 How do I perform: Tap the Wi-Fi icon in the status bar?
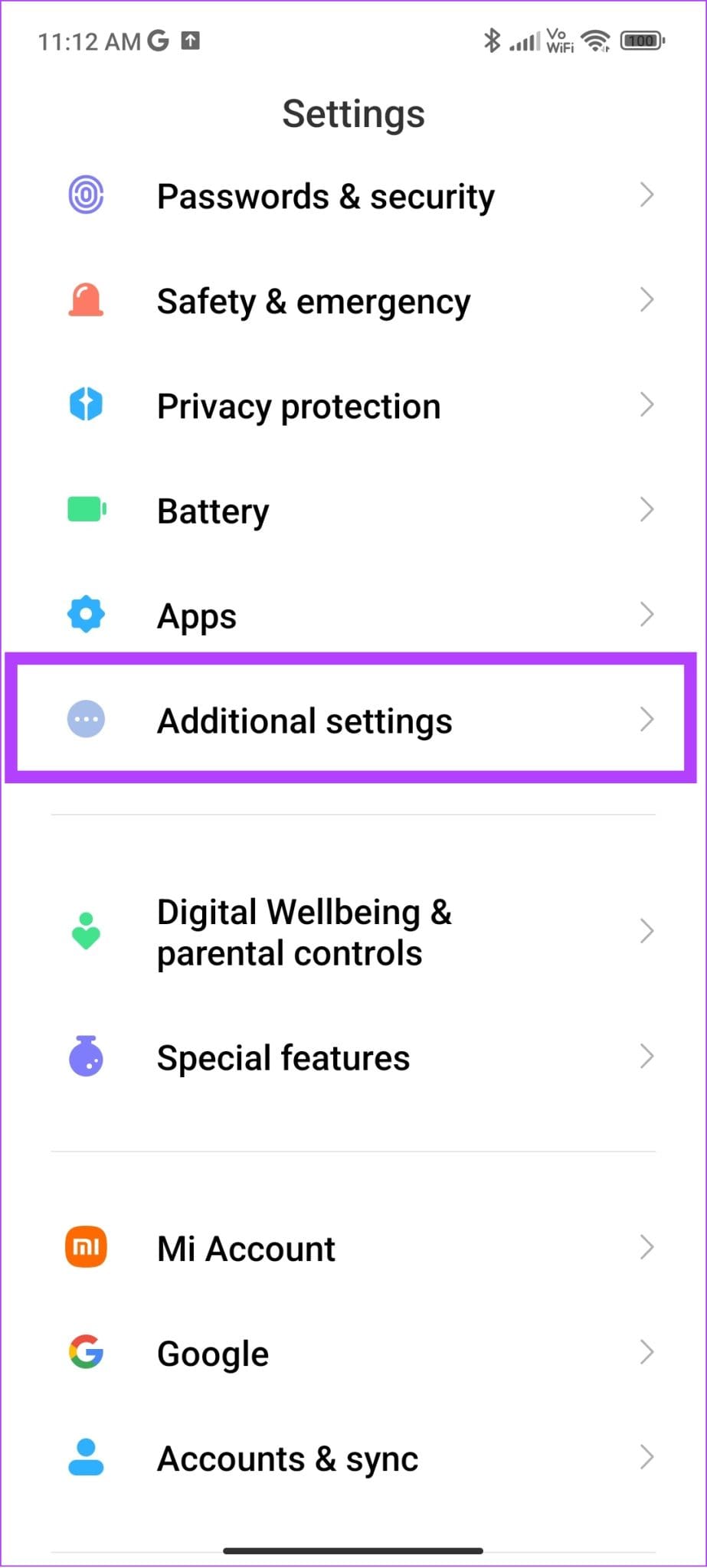coord(599,40)
